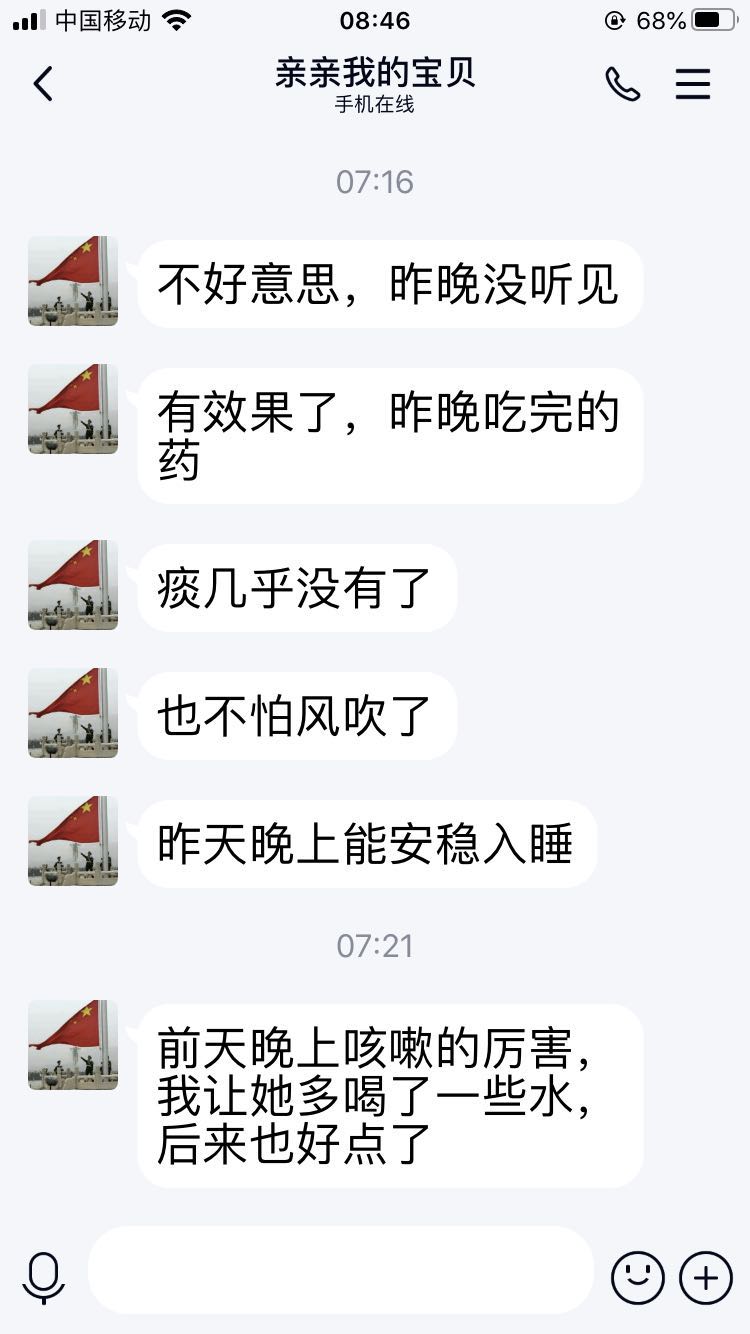Start a voice call with this contact
750x1334 pixels.
click(622, 84)
